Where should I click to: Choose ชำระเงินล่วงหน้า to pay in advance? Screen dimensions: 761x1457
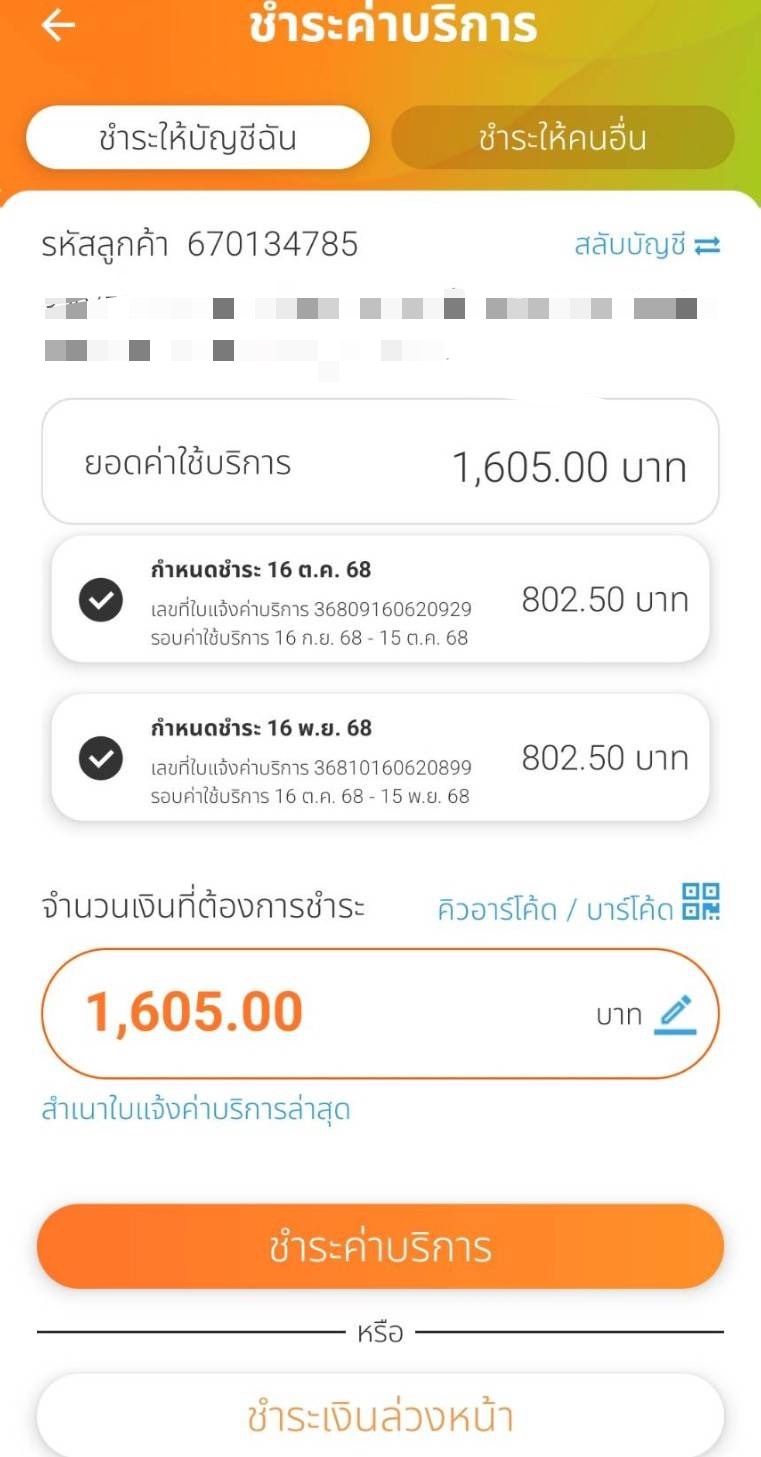[380, 1416]
